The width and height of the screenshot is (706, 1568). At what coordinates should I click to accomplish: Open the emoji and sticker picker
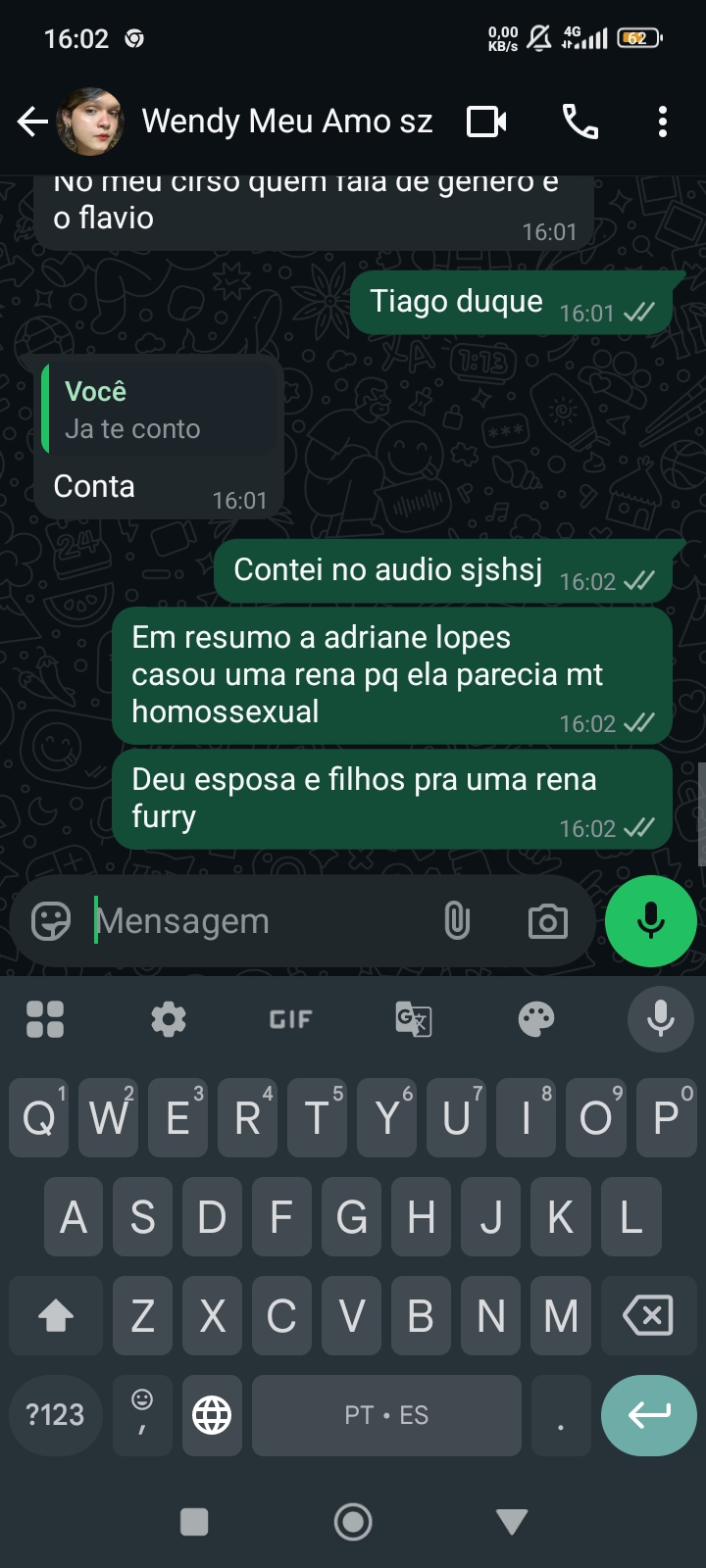pyautogui.click(x=51, y=921)
